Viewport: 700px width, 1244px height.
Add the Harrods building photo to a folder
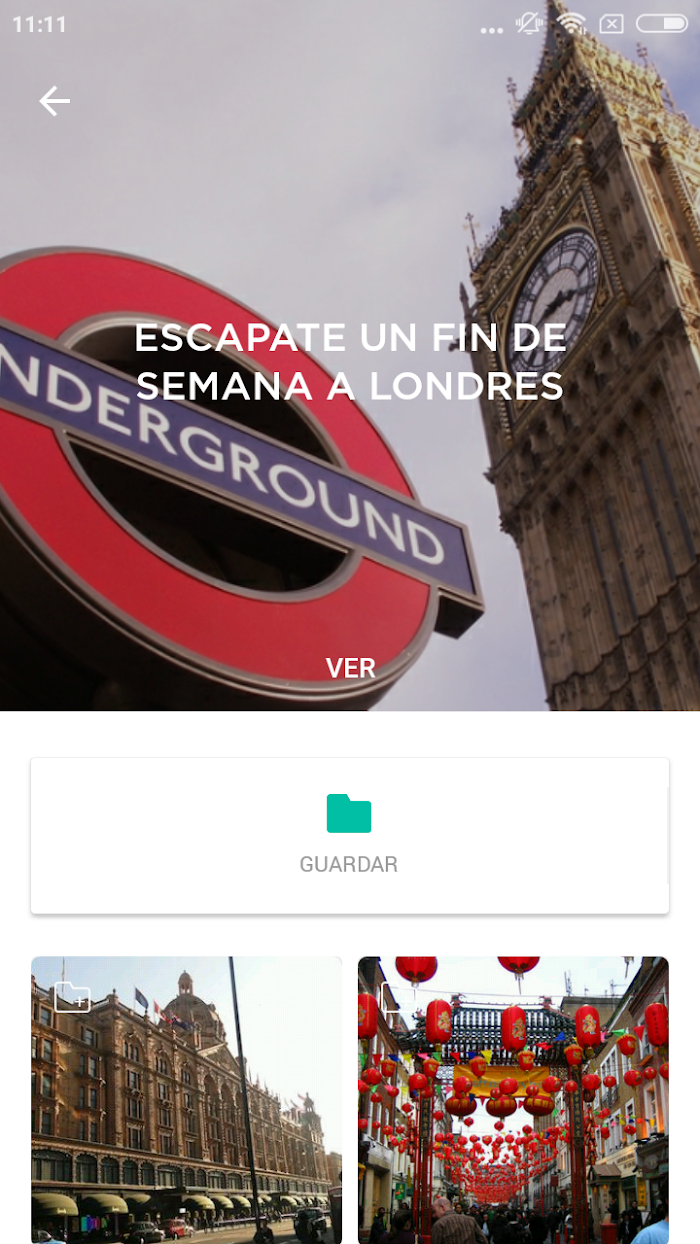[73, 996]
